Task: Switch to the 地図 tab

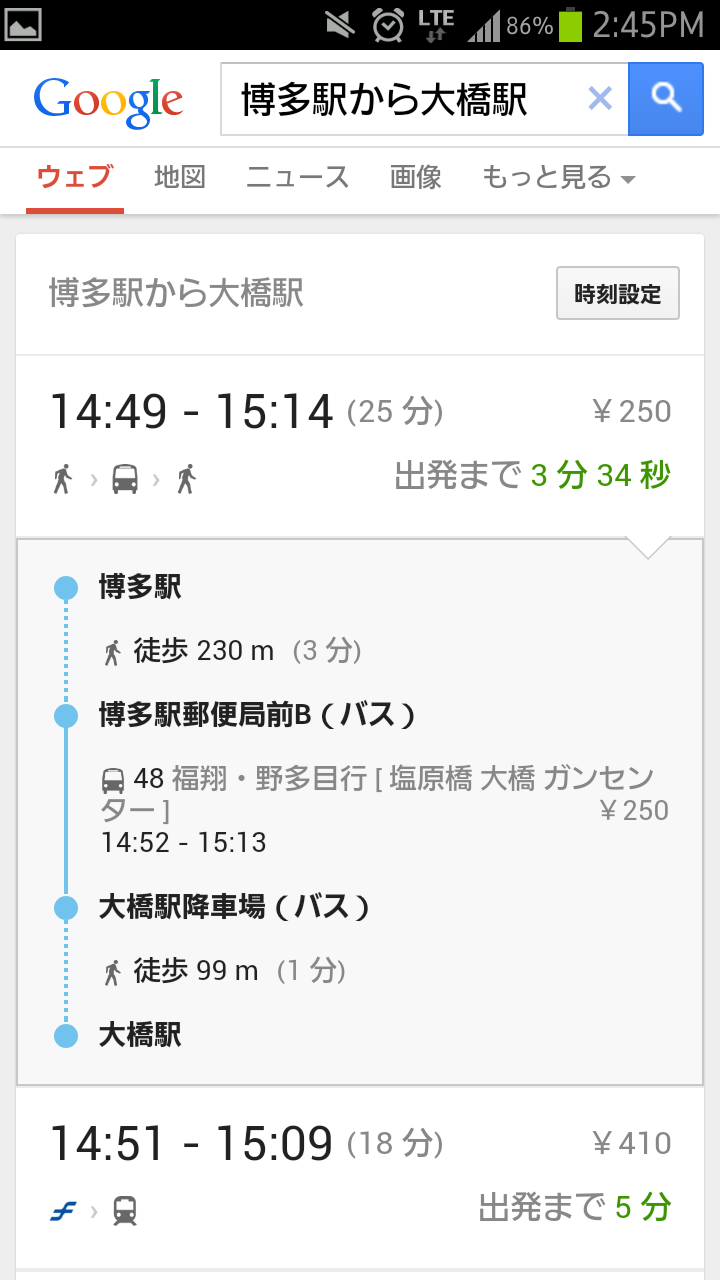Action: click(180, 178)
